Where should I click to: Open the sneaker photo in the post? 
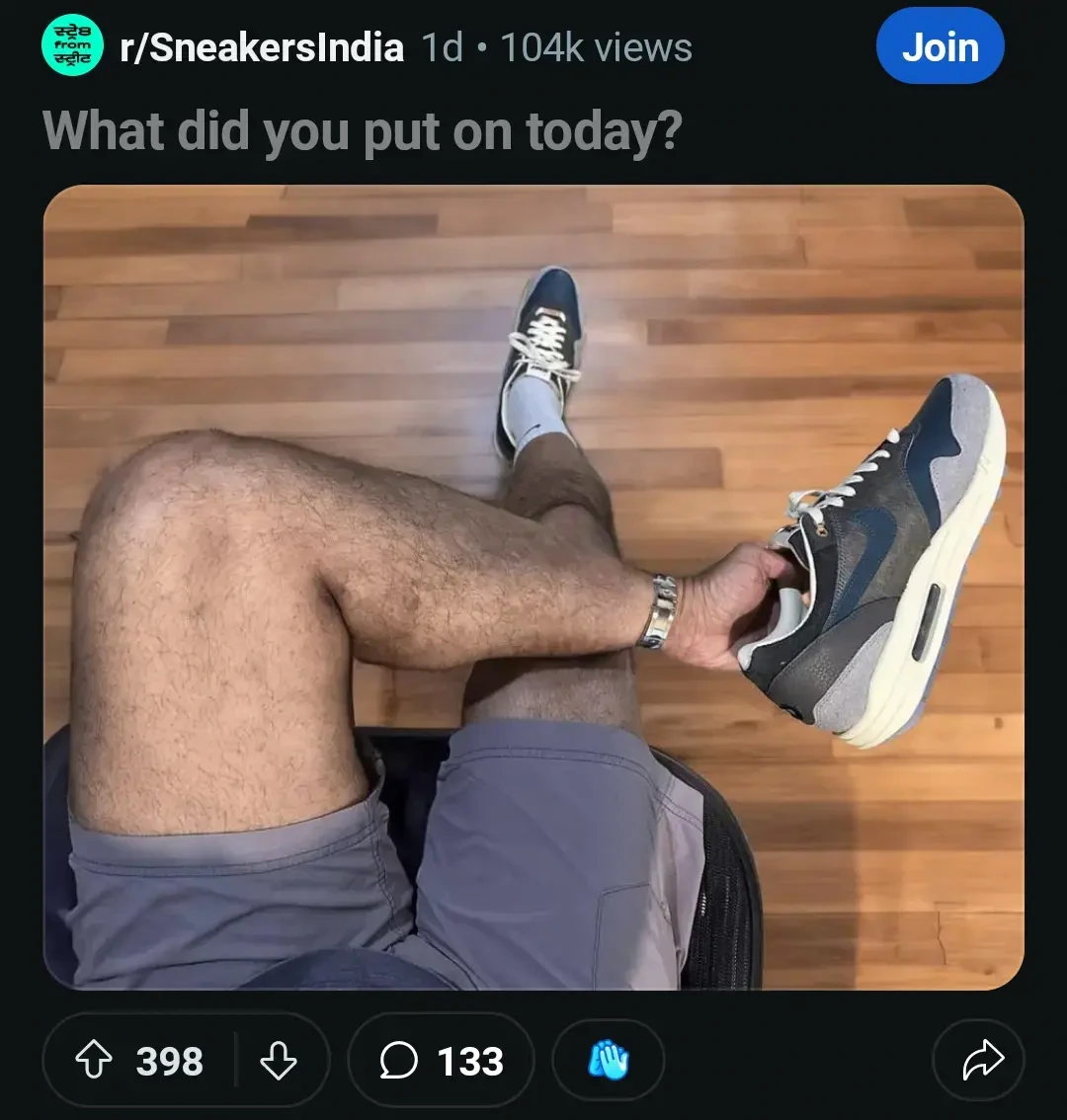pos(533,587)
